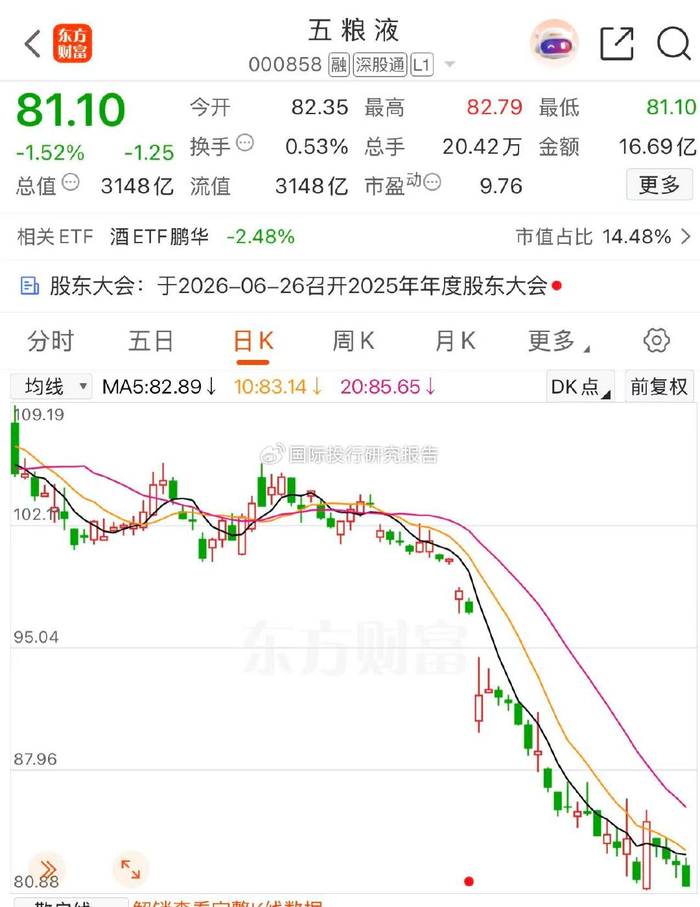
Task: Expand the stock title dropdown arrow
Action: (x=450, y=64)
